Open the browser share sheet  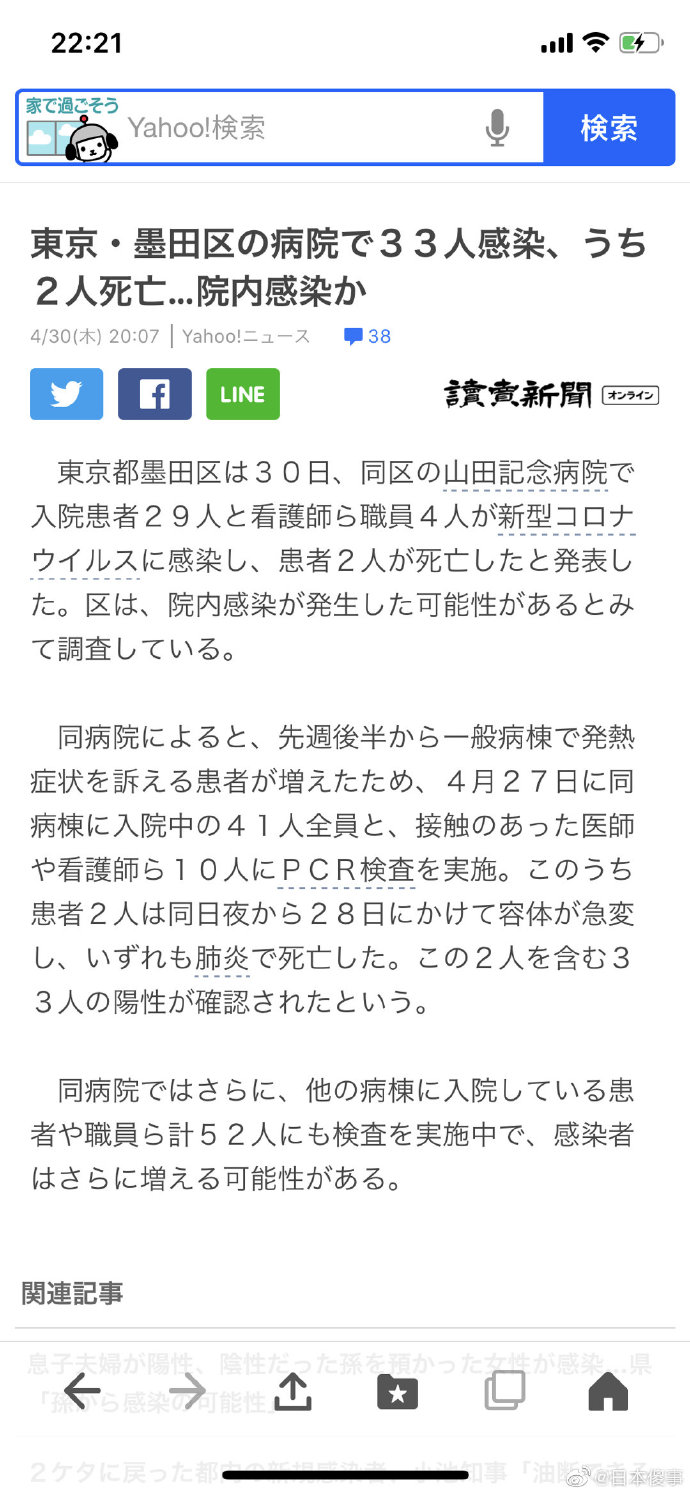(x=292, y=1391)
